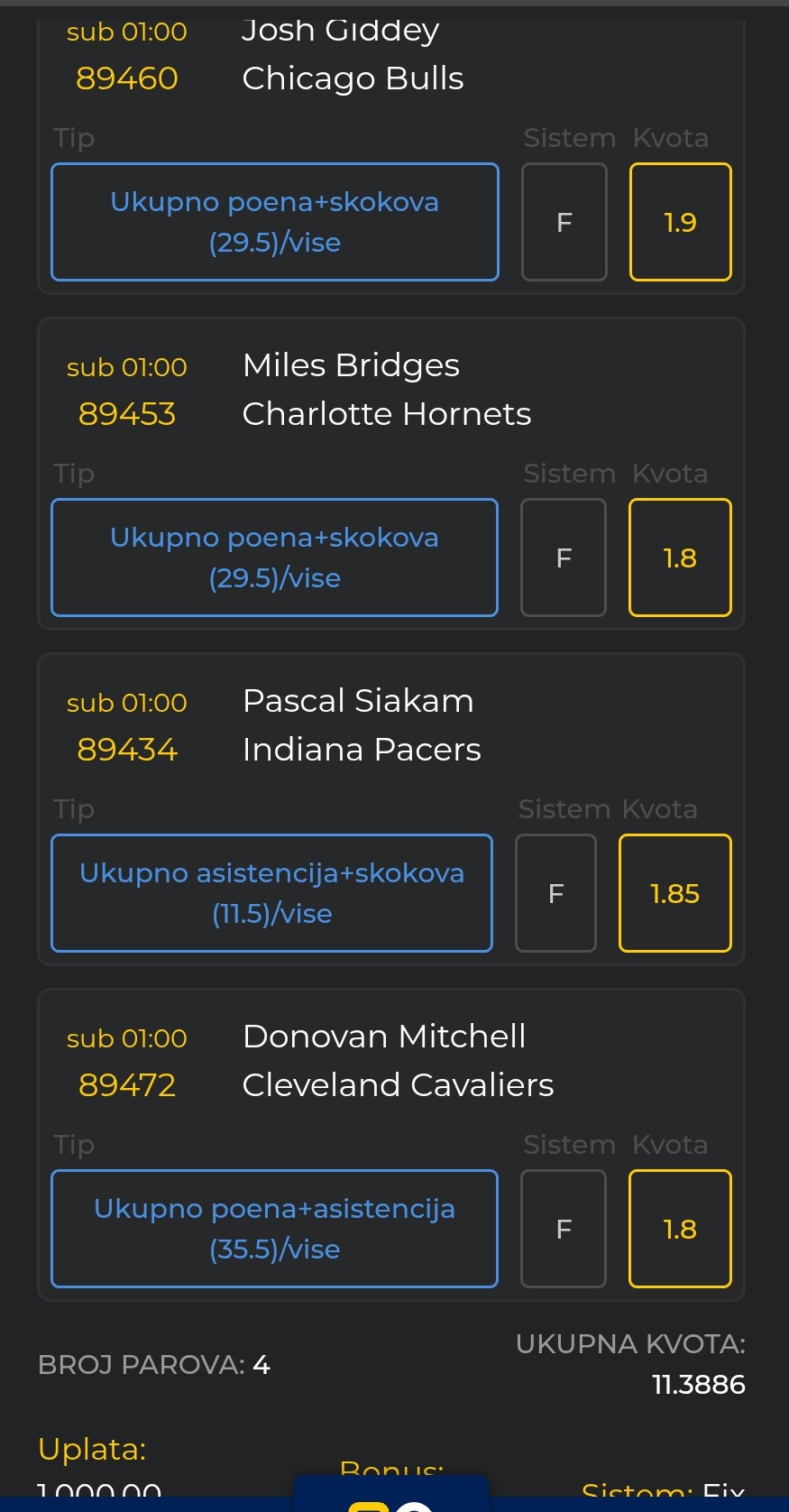Image resolution: width=789 pixels, height=1512 pixels.
Task: Tap the 1.8 odds for Donovan Mitchell
Action: [x=680, y=1229]
